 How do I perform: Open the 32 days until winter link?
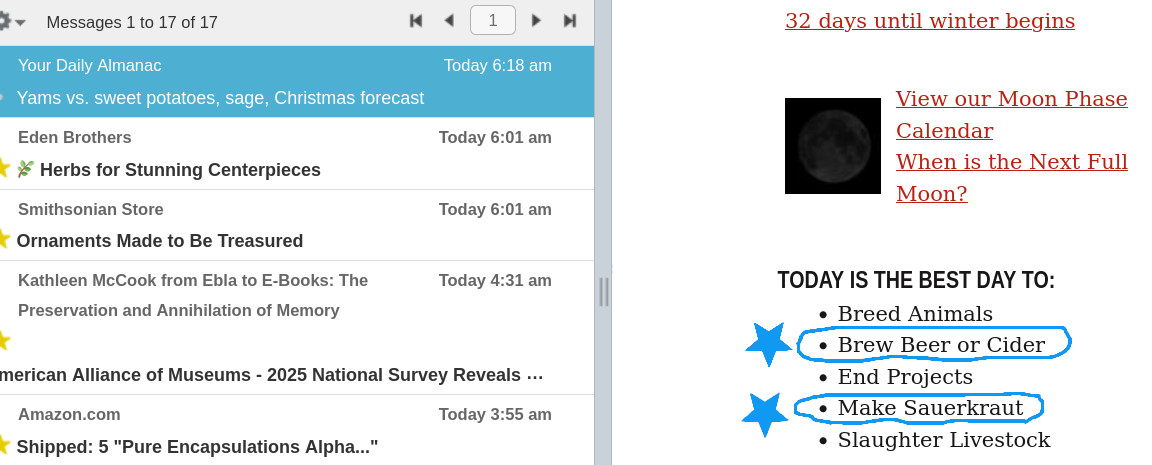(929, 21)
